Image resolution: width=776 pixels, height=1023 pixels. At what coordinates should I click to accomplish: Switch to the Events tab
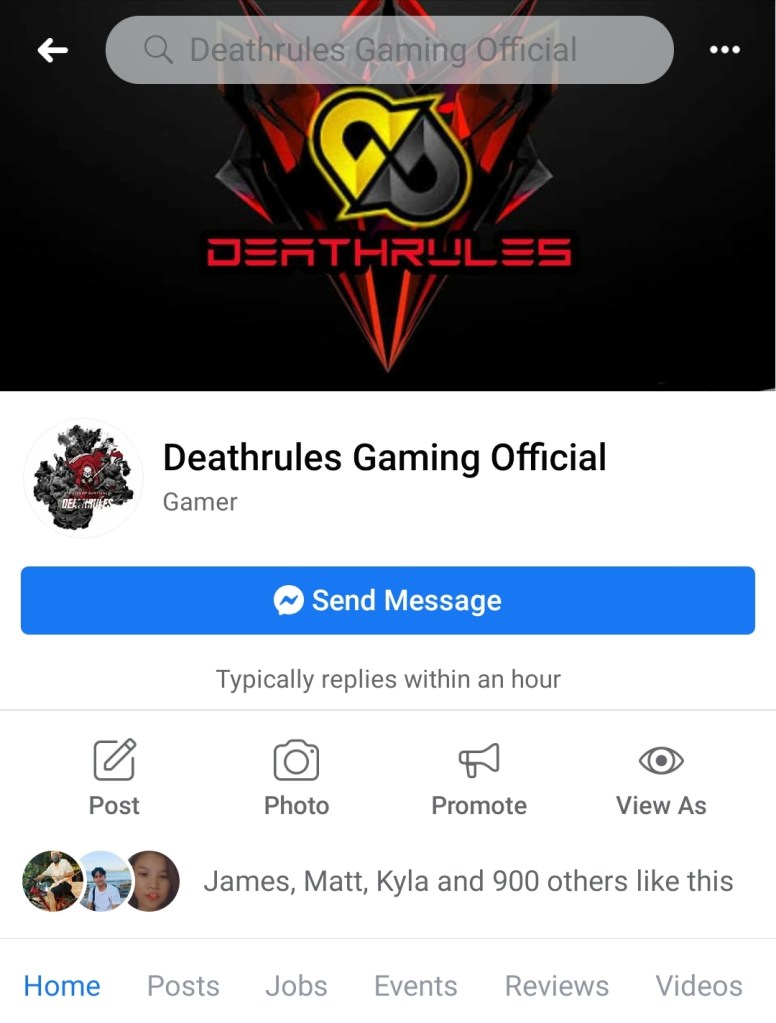point(415,986)
